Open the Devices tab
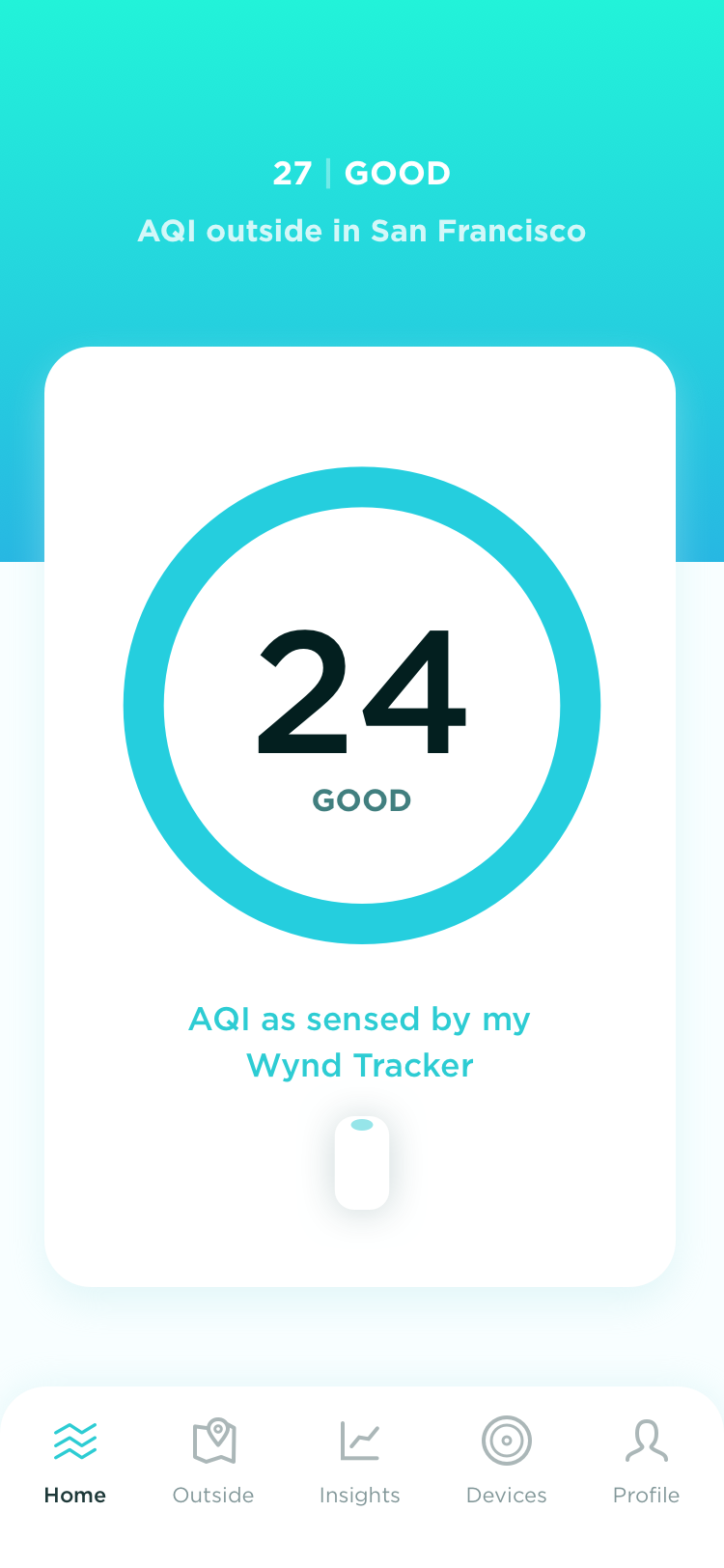 (x=506, y=1462)
